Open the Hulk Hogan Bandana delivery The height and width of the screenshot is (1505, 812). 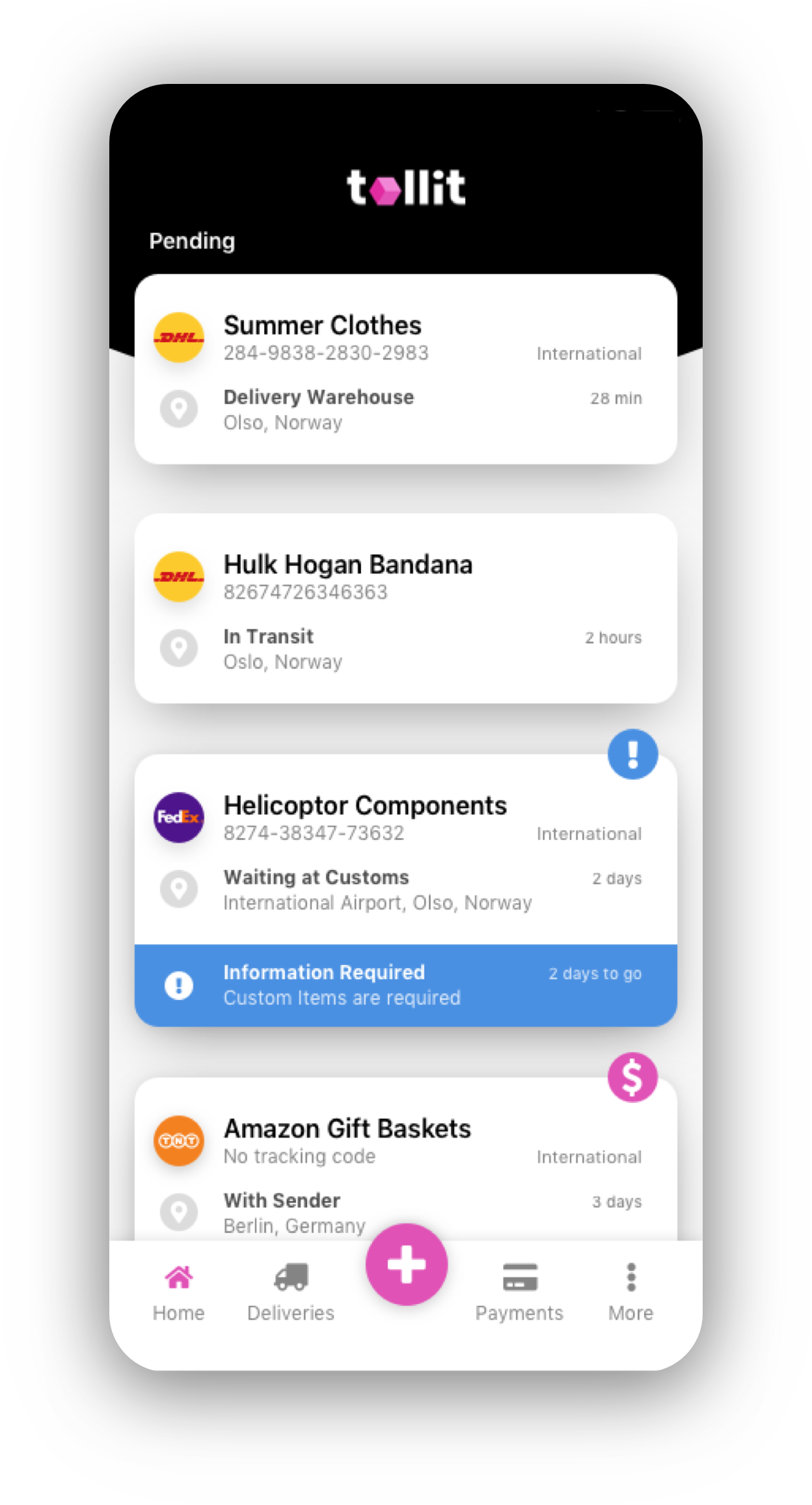[405, 608]
